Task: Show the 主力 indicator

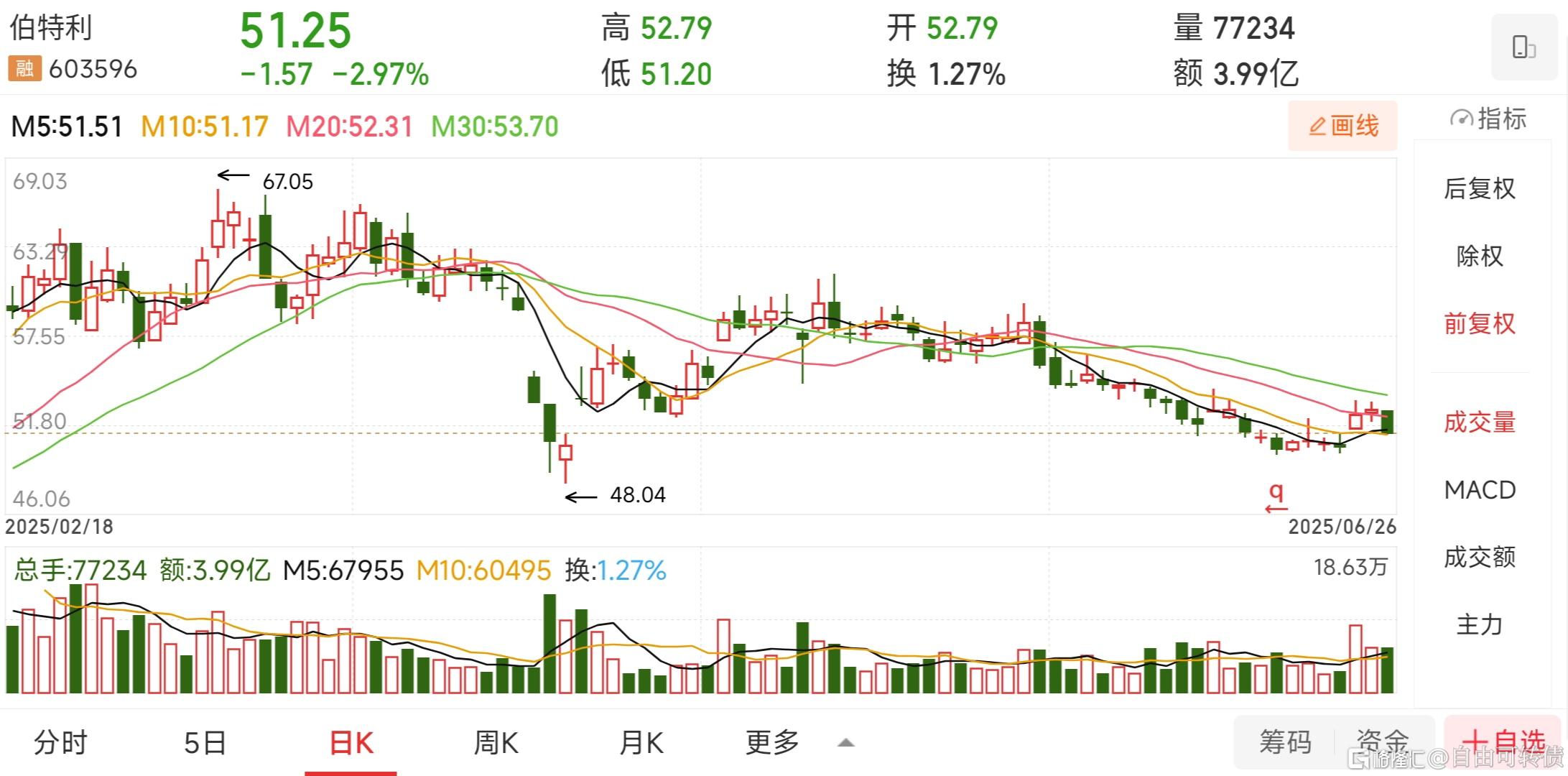Action: click(x=1480, y=624)
